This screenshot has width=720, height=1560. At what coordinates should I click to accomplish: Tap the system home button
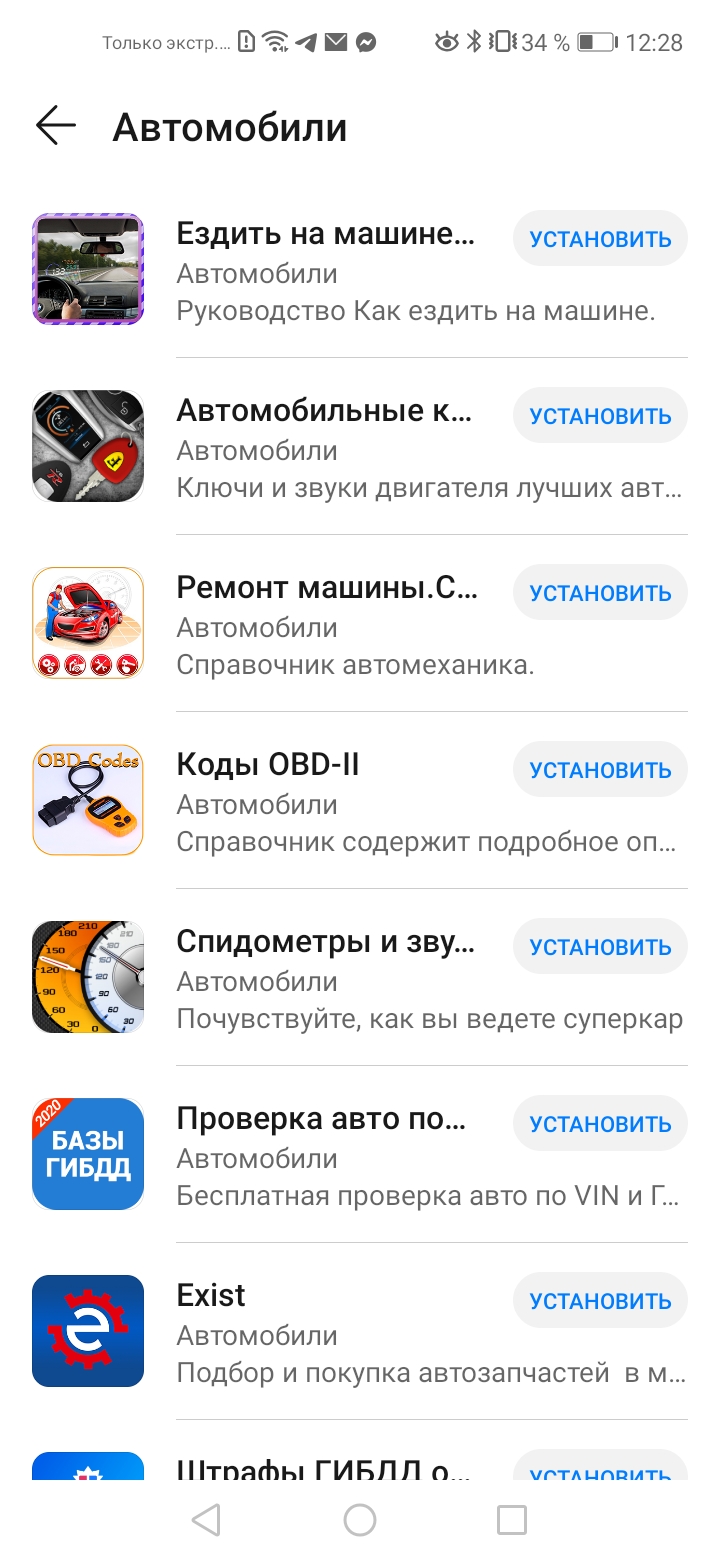360,1520
